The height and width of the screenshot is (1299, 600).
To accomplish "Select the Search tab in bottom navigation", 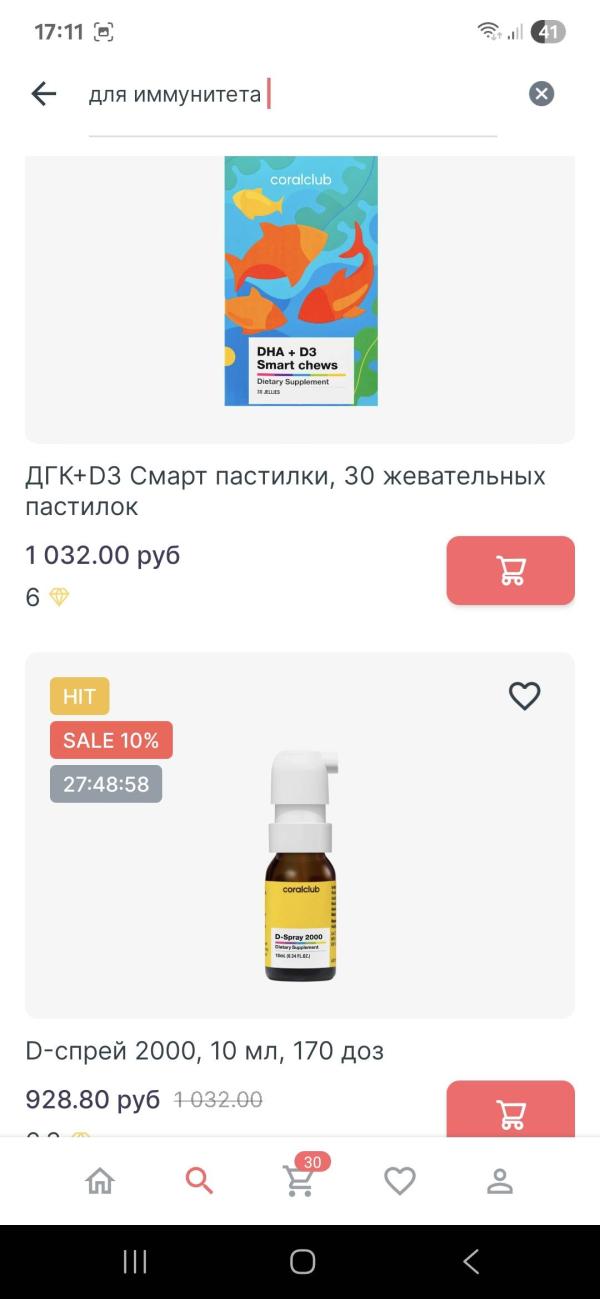I will click(200, 1181).
